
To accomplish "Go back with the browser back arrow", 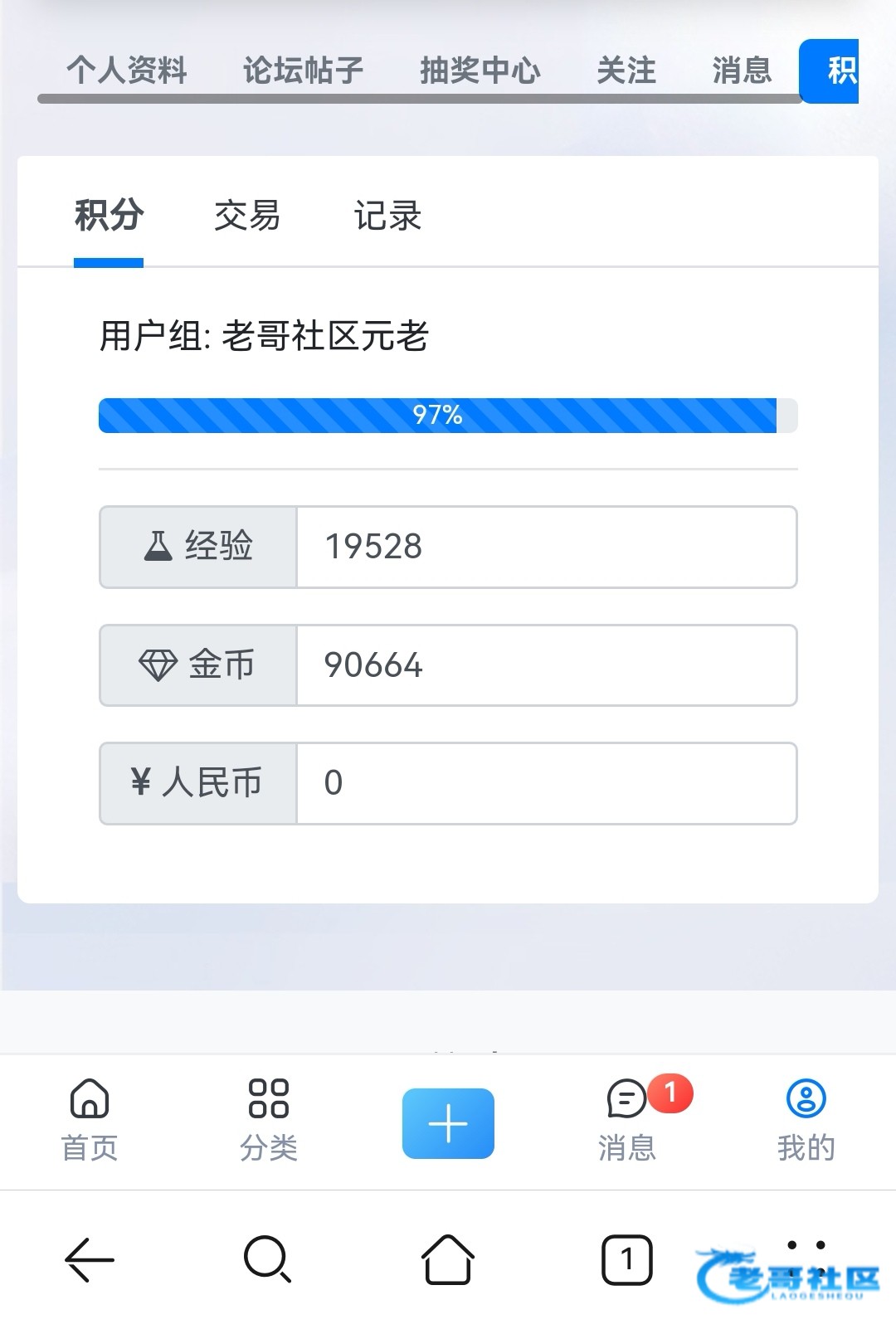I will click(90, 1260).
